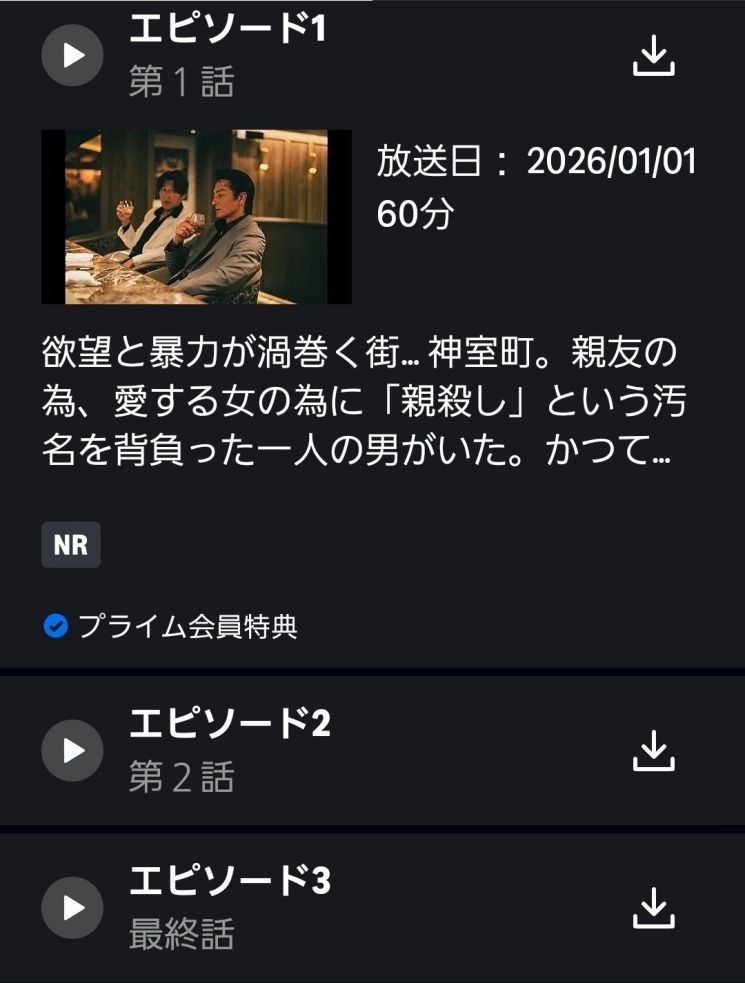The width and height of the screenshot is (745, 983).
Task: Expand the エピソード2 row details
Action: click(x=400, y=750)
